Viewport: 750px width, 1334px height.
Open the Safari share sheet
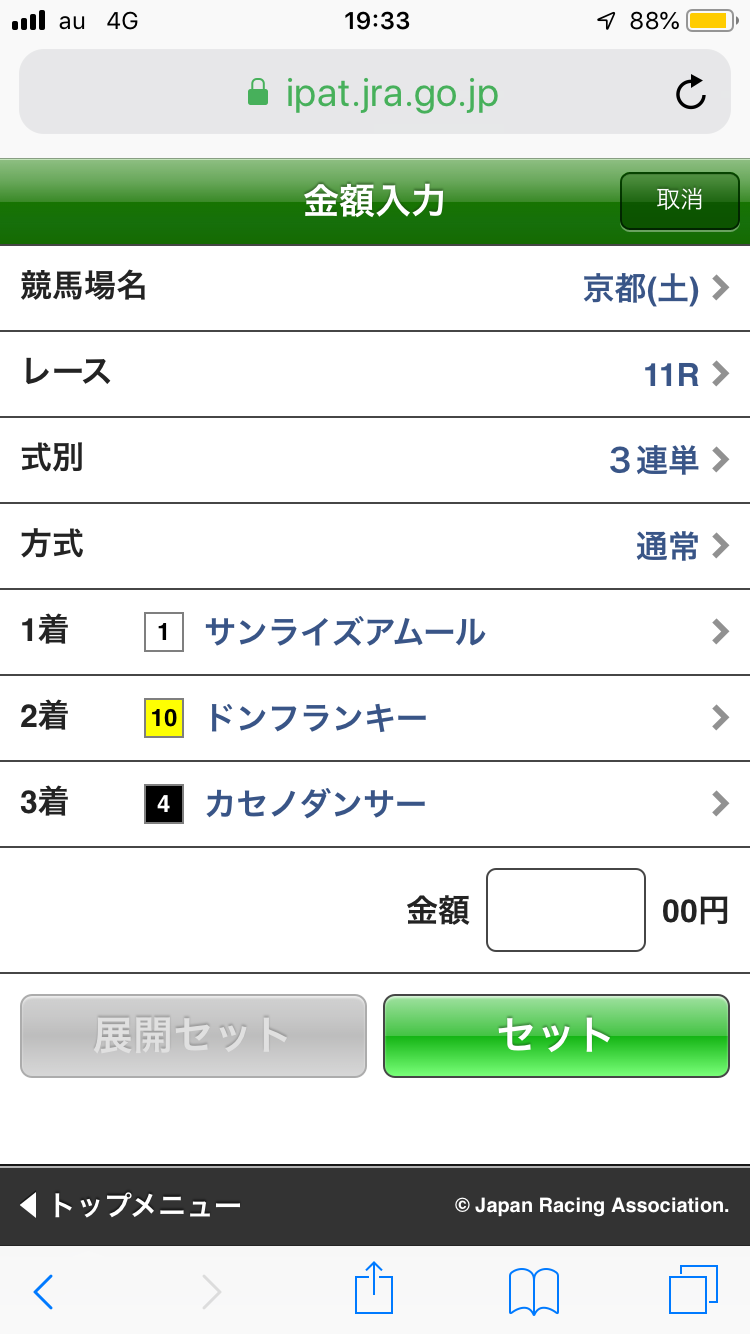374,1289
